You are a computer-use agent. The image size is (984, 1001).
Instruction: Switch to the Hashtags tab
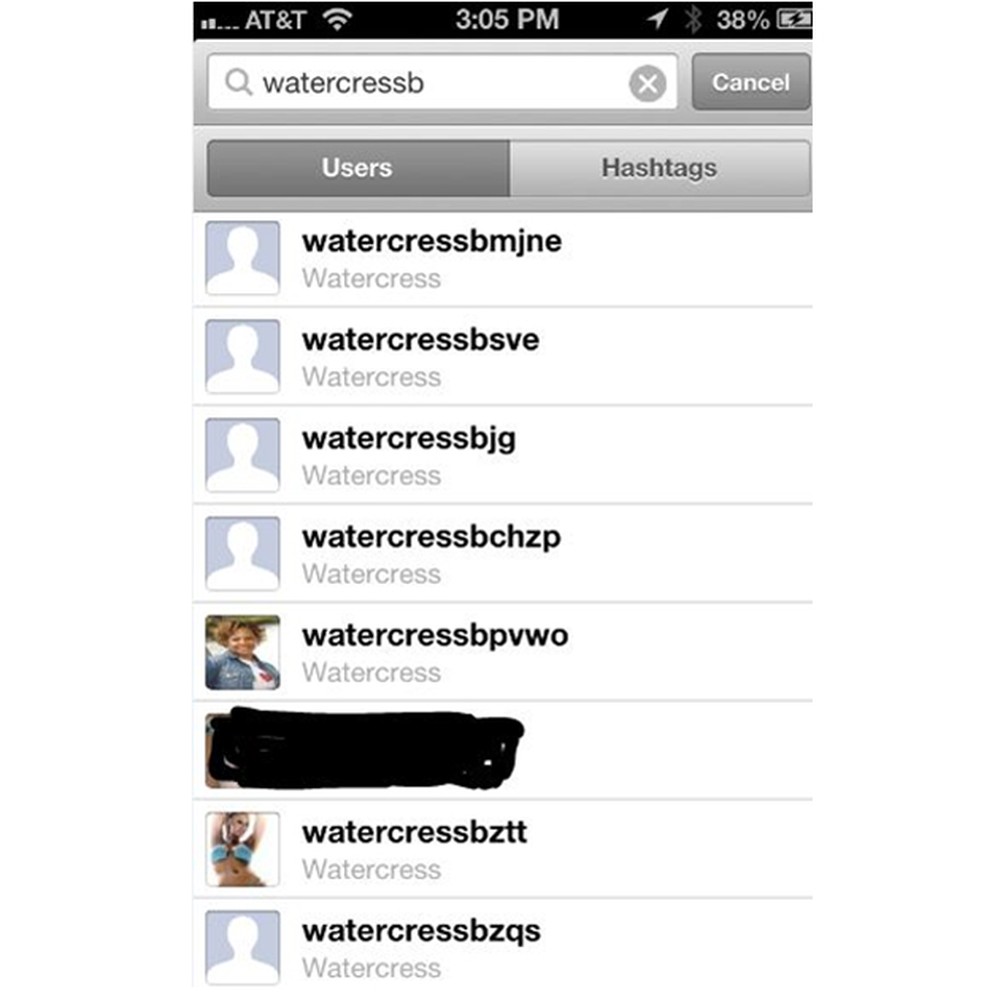659,168
